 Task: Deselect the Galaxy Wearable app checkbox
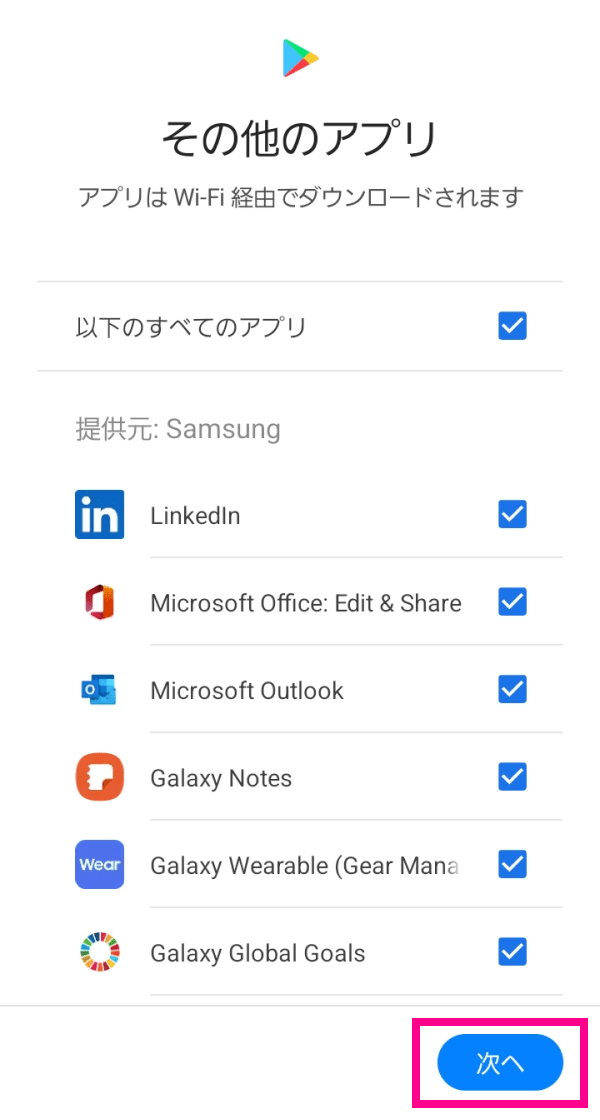coord(512,864)
